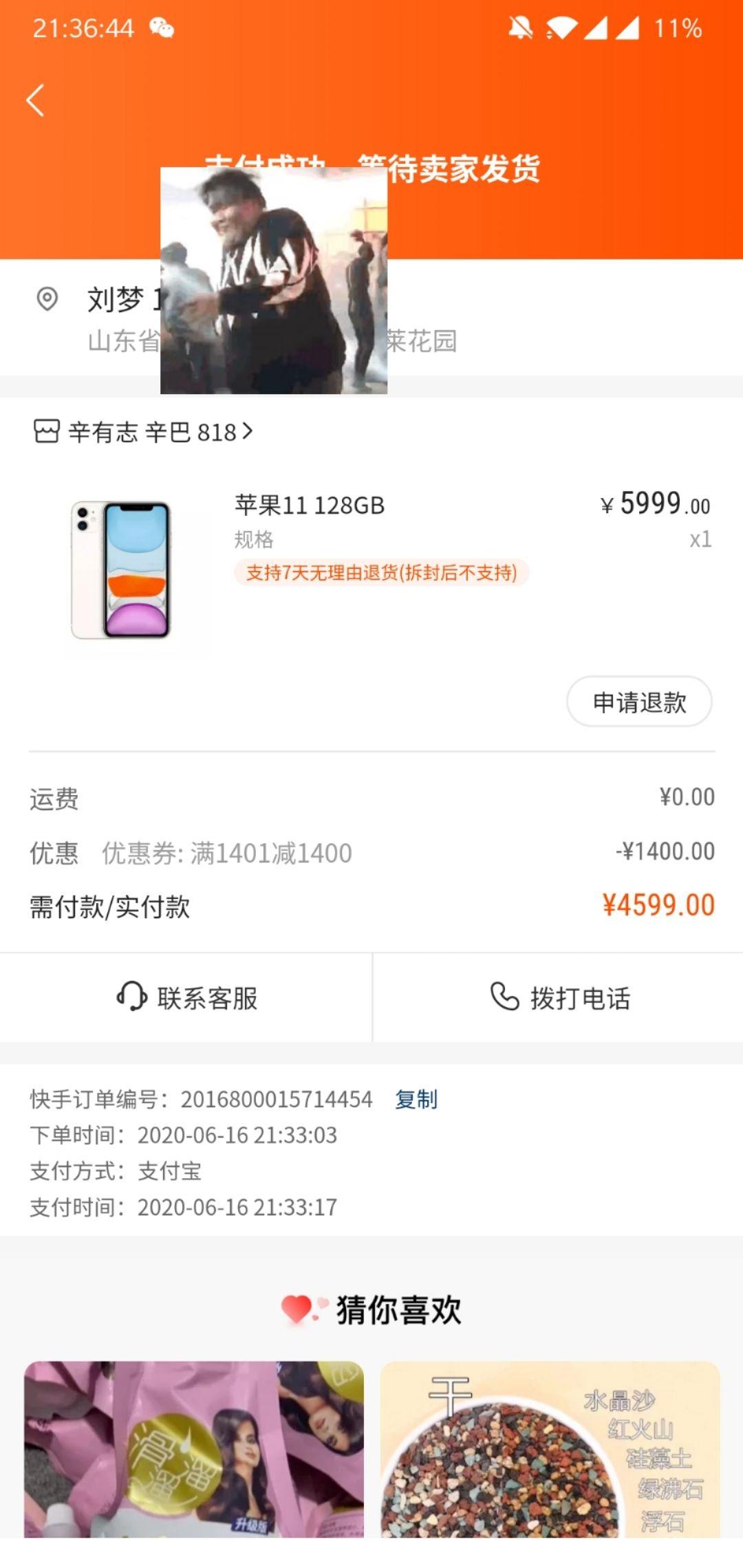Image resolution: width=743 pixels, height=1568 pixels.
Task: Call the seller with 拨打电话
Action: pyautogui.click(x=559, y=997)
